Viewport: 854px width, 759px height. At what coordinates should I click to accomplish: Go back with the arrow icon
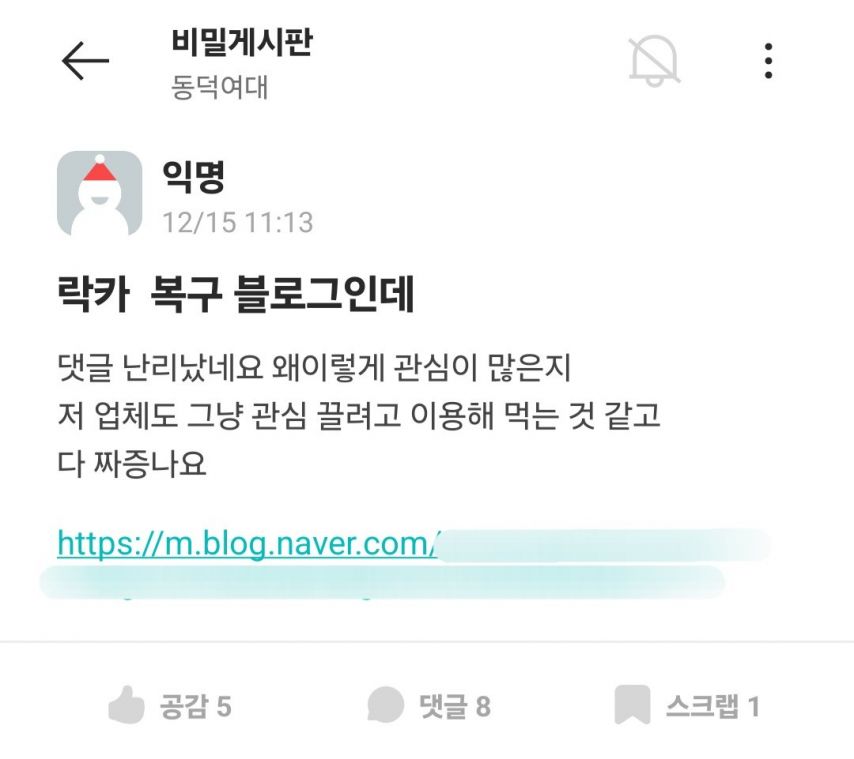click(85, 61)
